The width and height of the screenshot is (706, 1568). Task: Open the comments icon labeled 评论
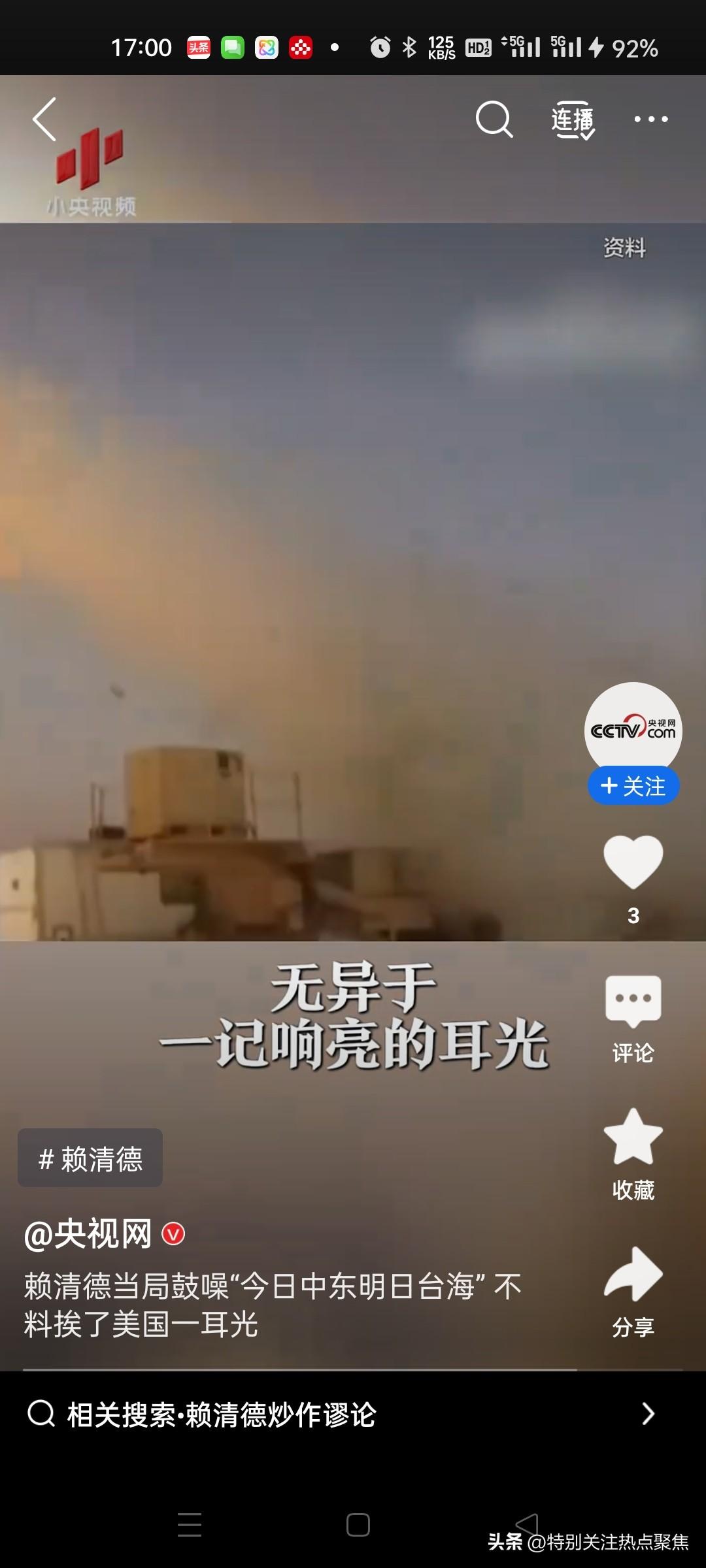point(633,1011)
